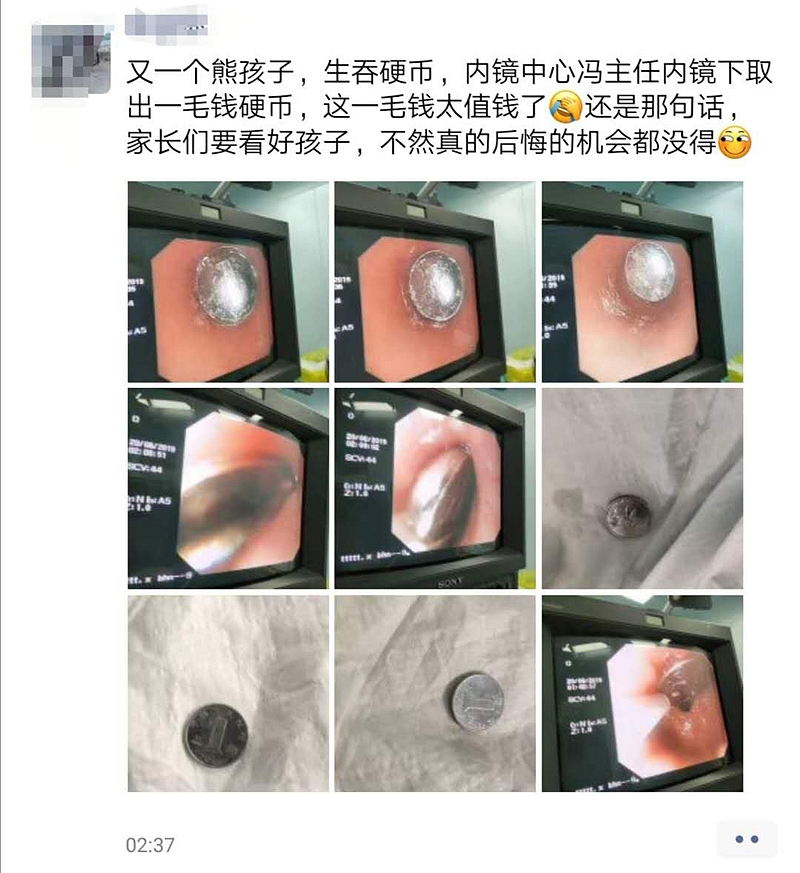
Task: Open the last endoscope photo in the grid
Action: pyautogui.click(x=642, y=694)
